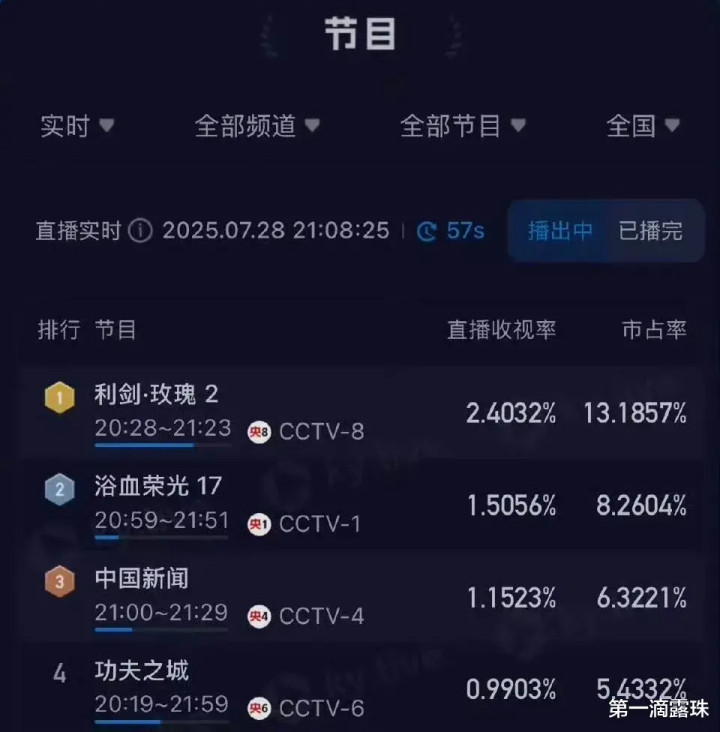
Task: Open the 实时 dropdown filter
Action: click(77, 126)
